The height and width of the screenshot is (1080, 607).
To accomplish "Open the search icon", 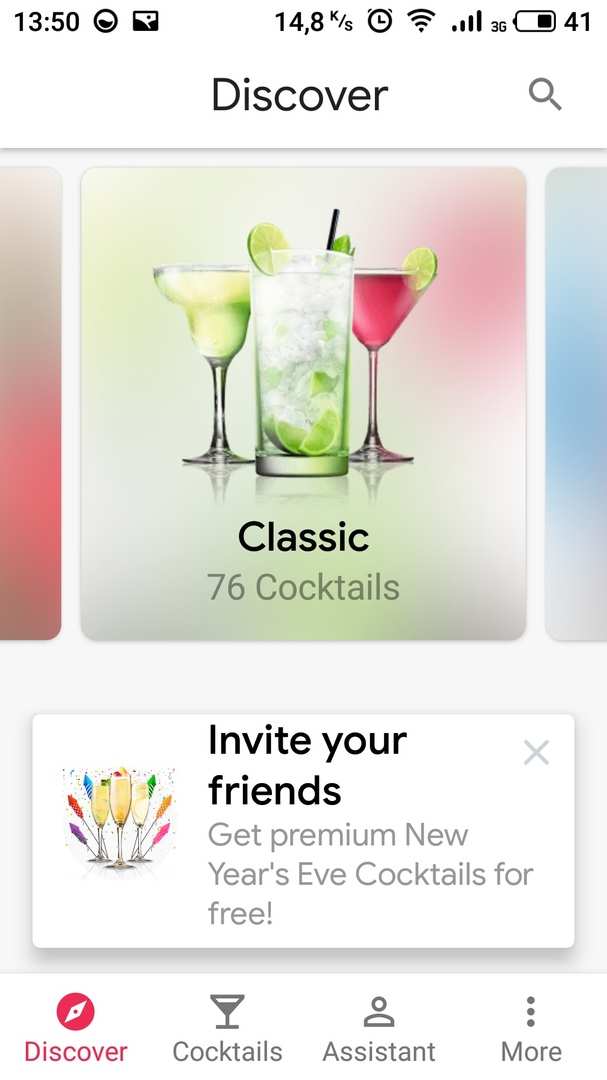I will (x=545, y=95).
